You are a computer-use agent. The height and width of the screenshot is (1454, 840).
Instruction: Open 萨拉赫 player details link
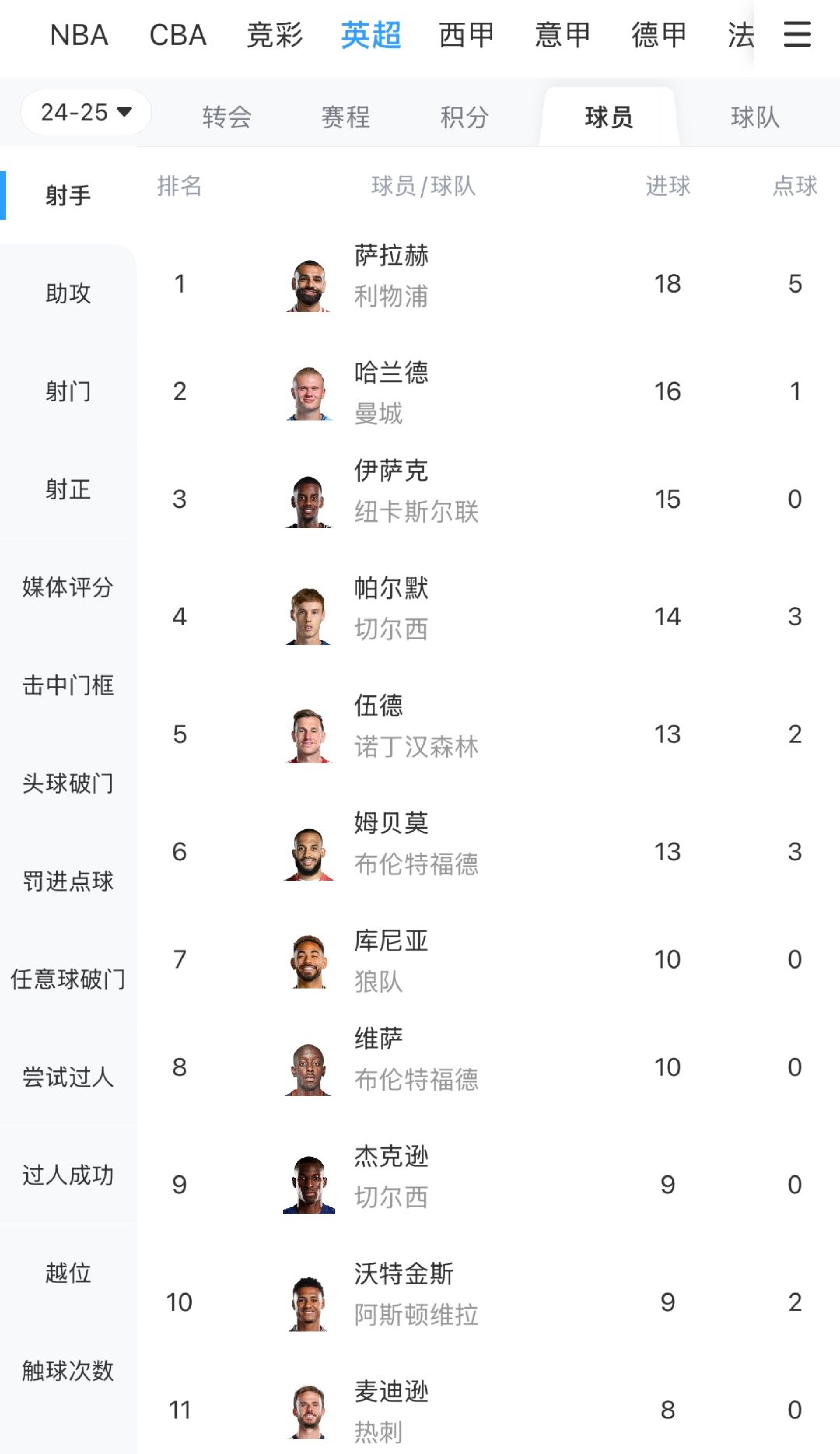pyautogui.click(x=391, y=257)
